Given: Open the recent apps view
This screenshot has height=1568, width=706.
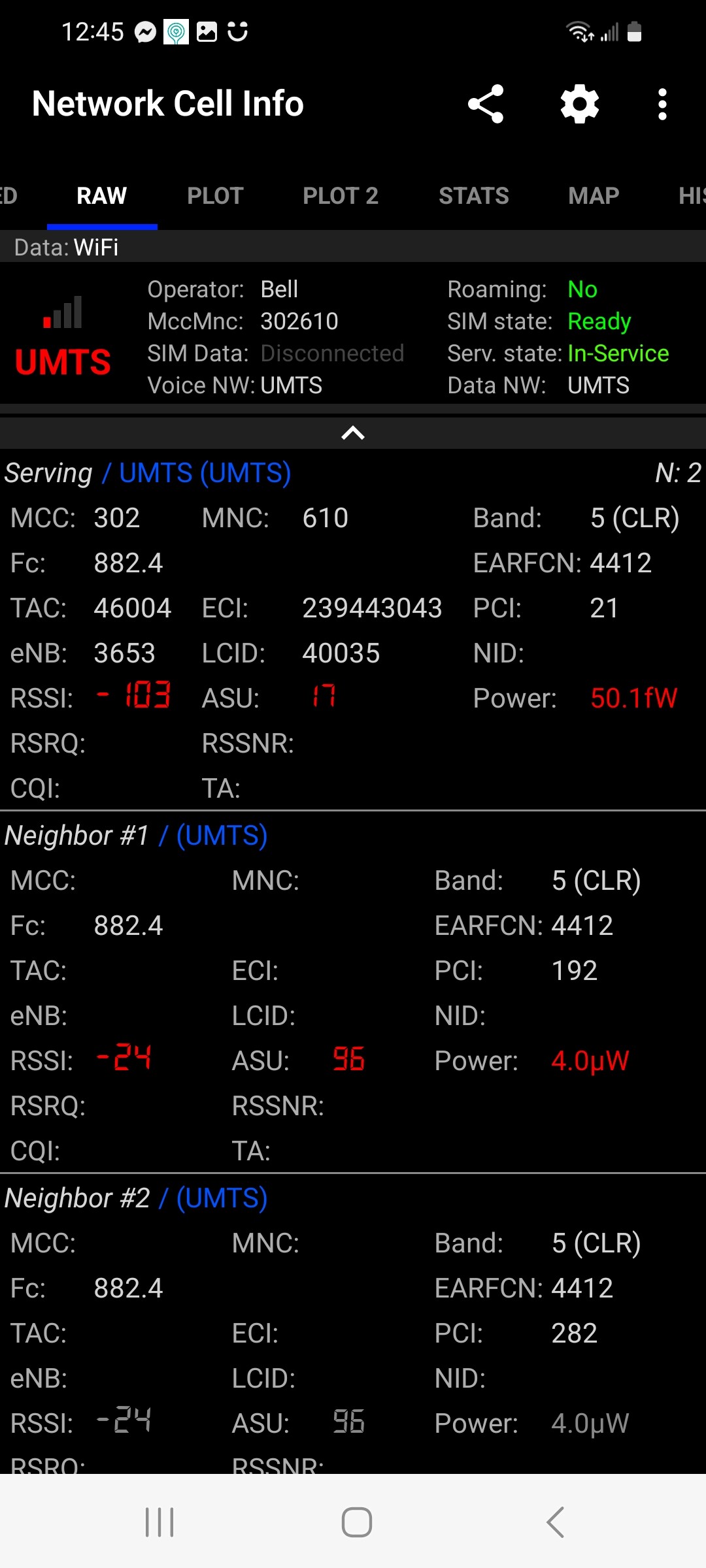Looking at the screenshot, I should point(160,1522).
